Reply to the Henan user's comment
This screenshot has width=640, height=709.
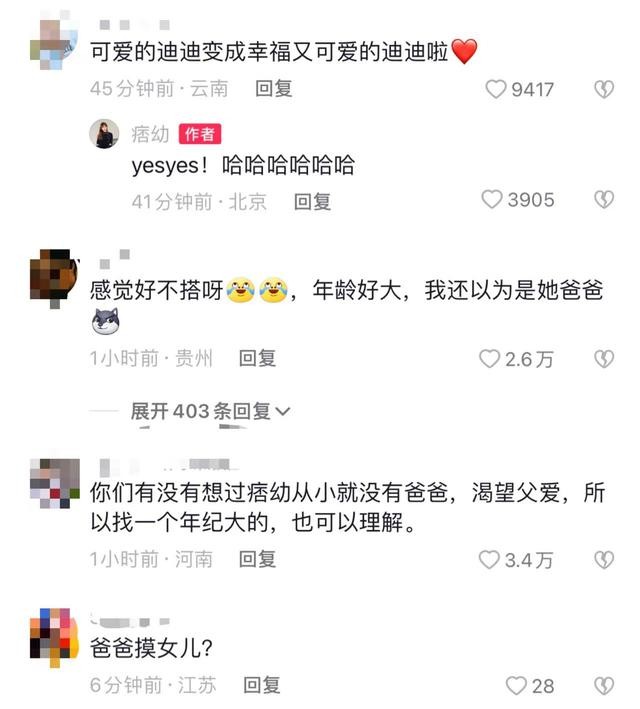coord(257,559)
